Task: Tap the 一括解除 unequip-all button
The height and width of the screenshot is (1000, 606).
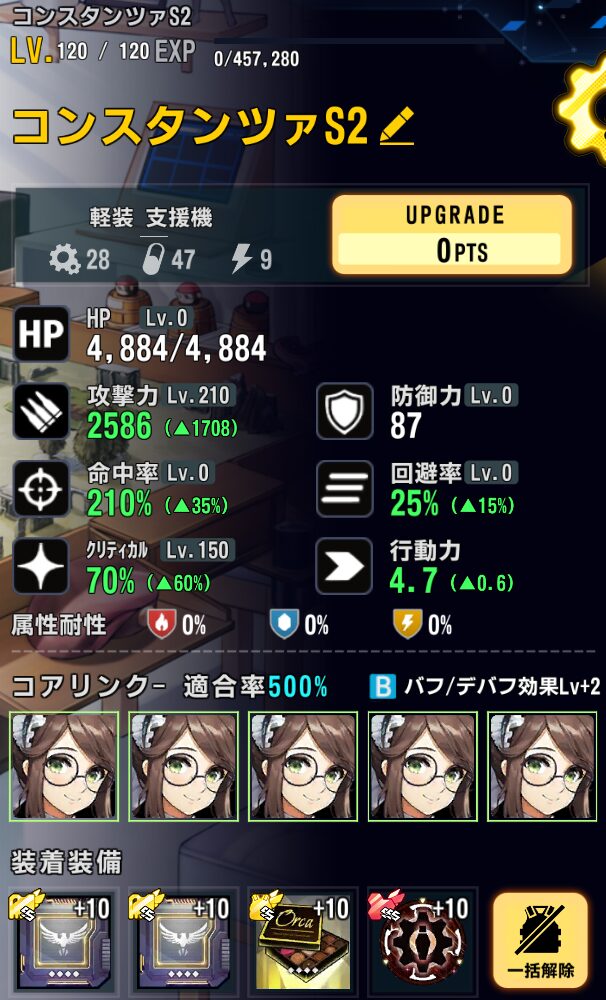Action: coord(541,938)
